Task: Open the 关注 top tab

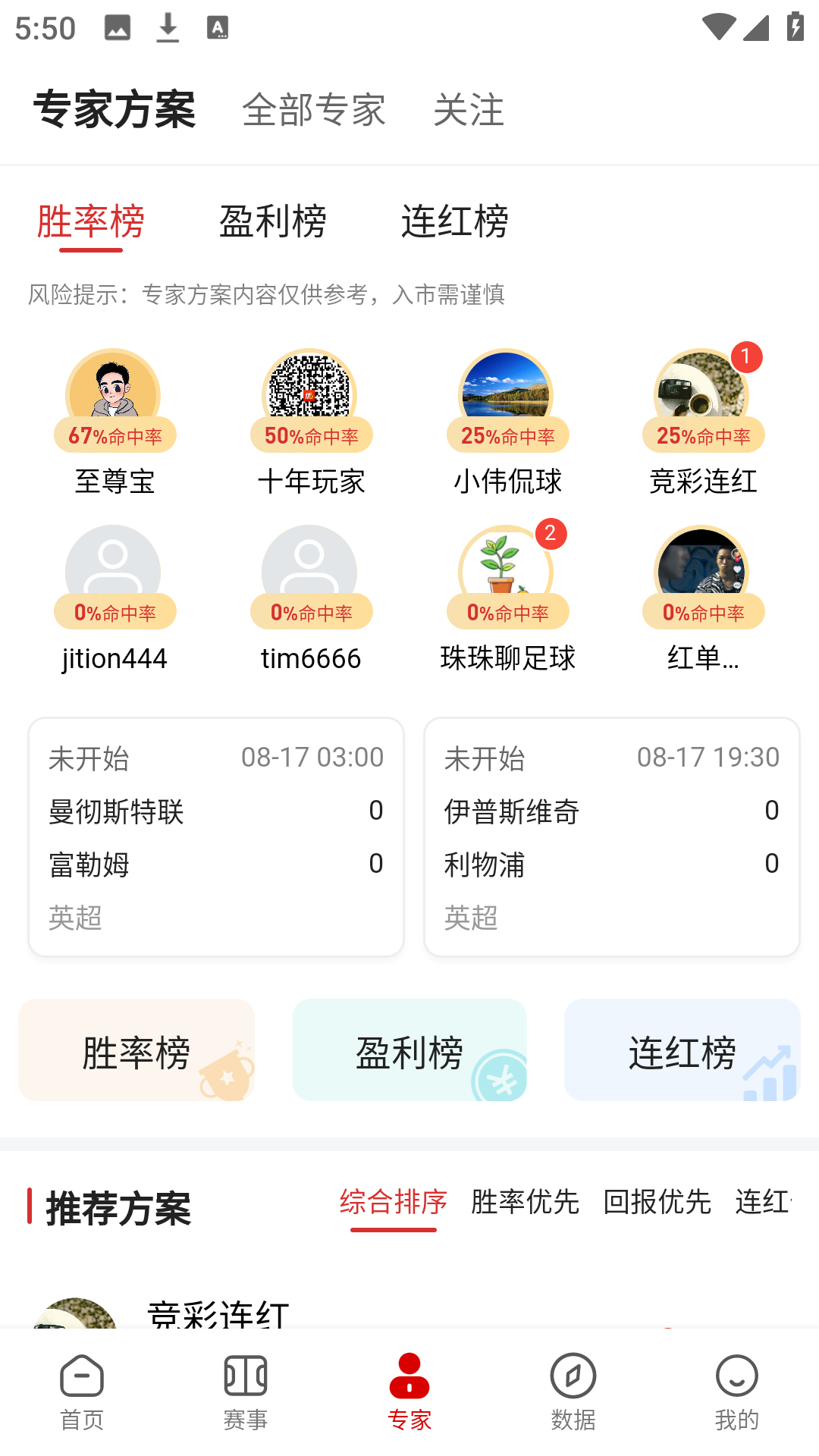Action: point(468,110)
